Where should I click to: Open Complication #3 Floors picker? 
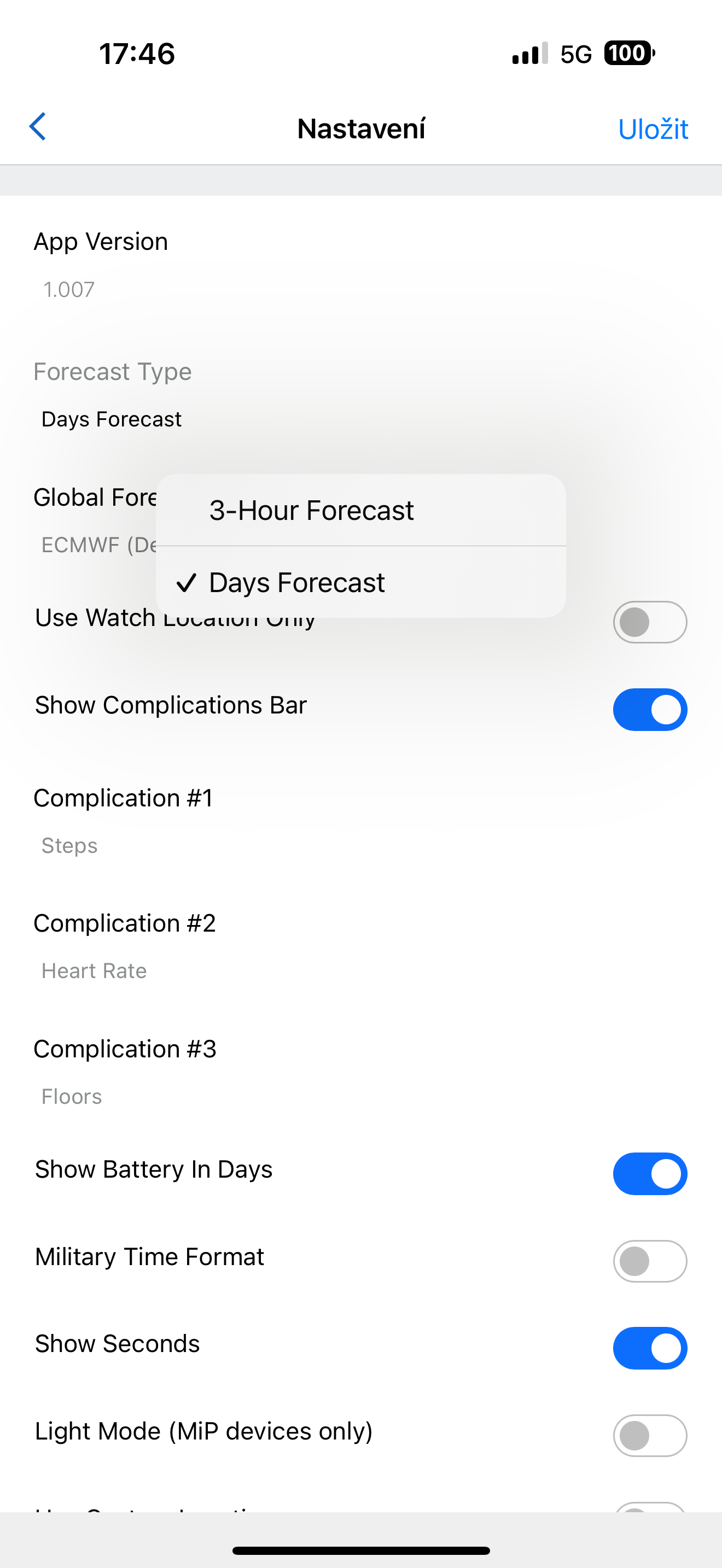coord(361,1073)
